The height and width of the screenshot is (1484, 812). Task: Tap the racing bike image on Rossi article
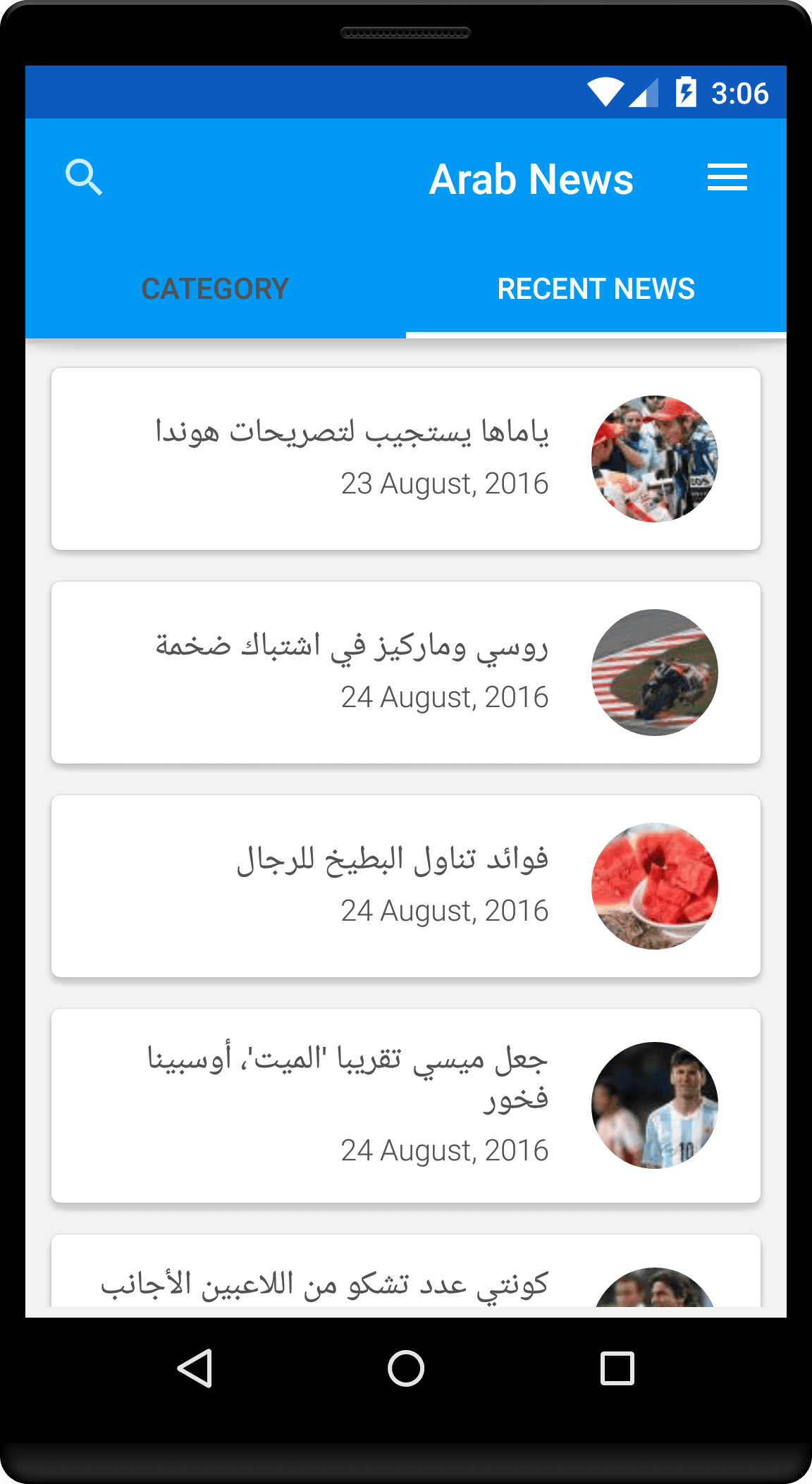click(x=655, y=673)
